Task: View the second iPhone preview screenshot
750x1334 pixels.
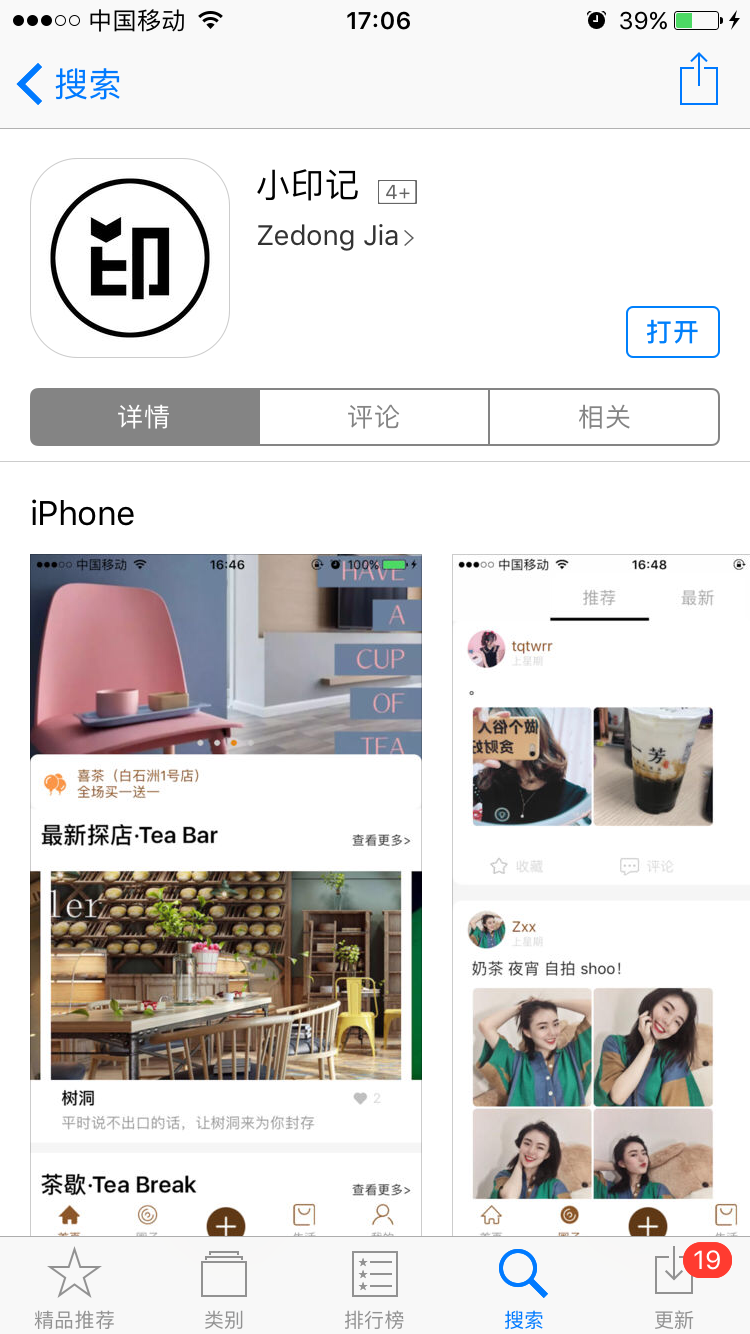Action: pyautogui.click(x=600, y=895)
